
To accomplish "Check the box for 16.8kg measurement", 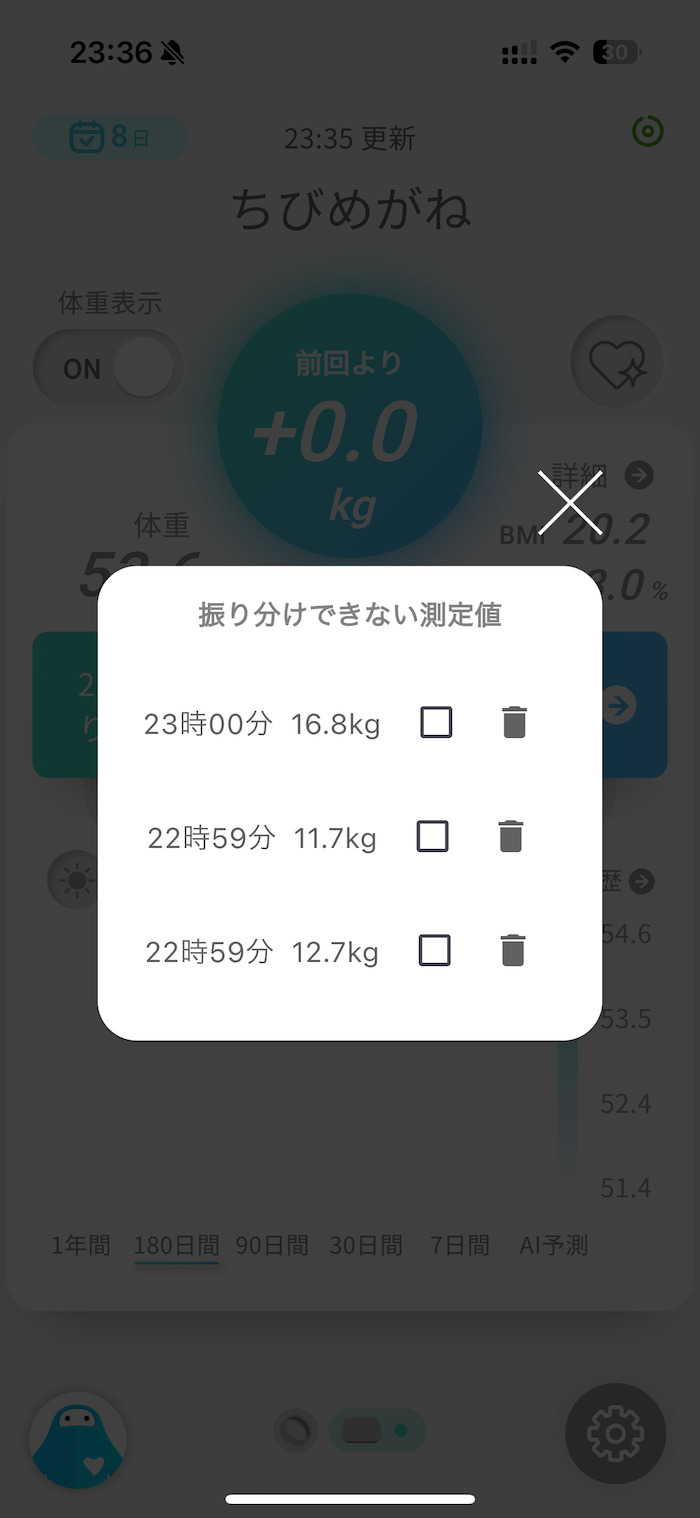I will pyautogui.click(x=436, y=722).
